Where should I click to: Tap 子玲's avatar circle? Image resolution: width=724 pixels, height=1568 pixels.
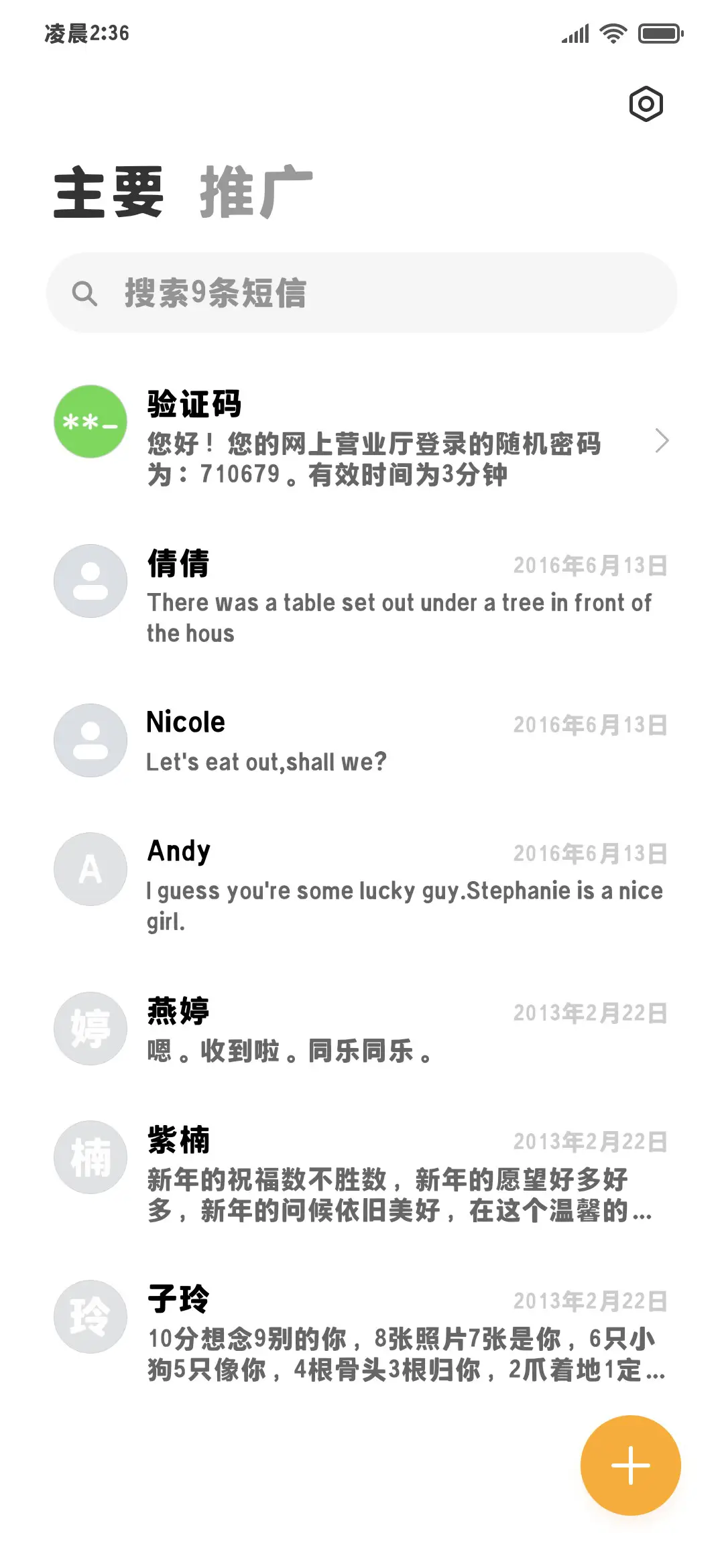tap(89, 1315)
